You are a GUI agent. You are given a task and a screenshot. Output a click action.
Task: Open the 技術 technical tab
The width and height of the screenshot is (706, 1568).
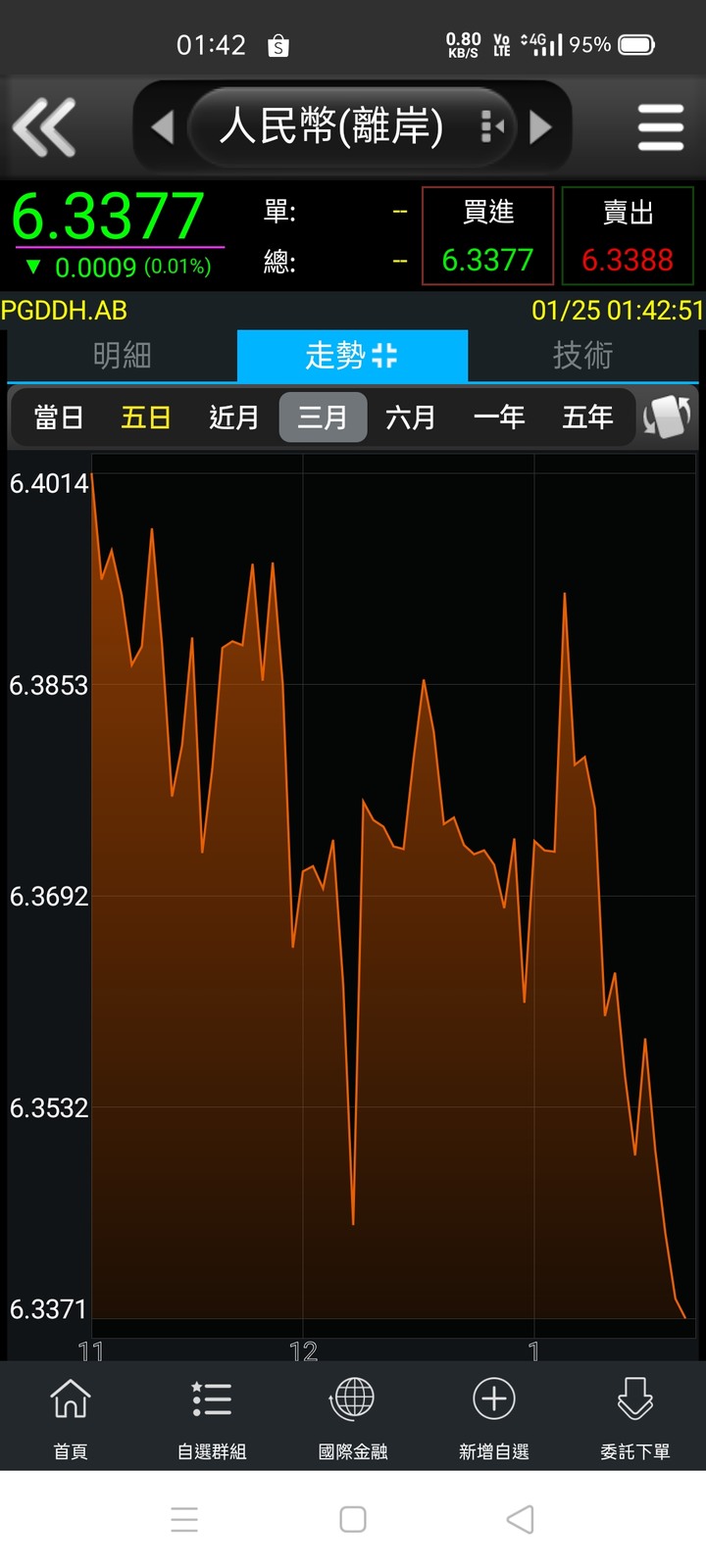coord(583,356)
